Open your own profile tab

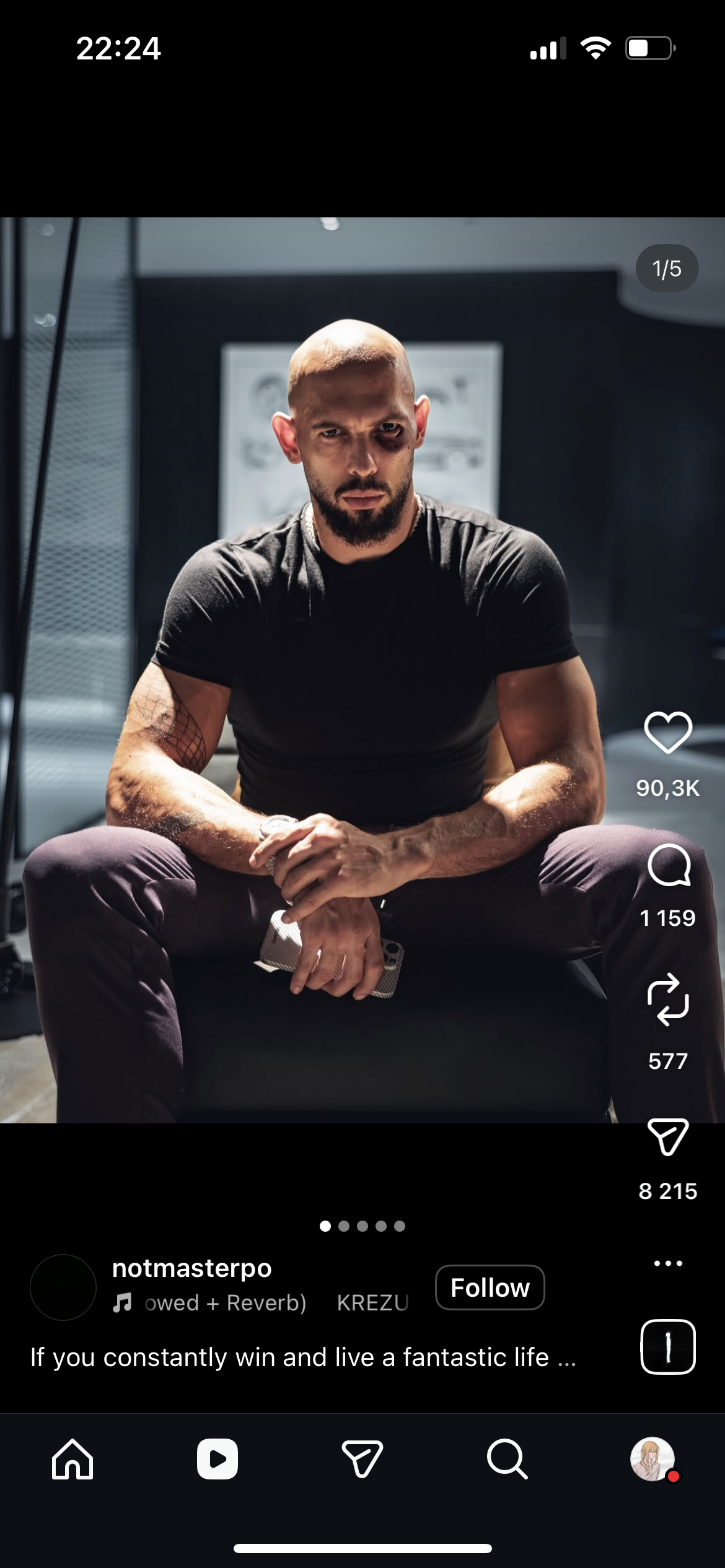(652, 1460)
